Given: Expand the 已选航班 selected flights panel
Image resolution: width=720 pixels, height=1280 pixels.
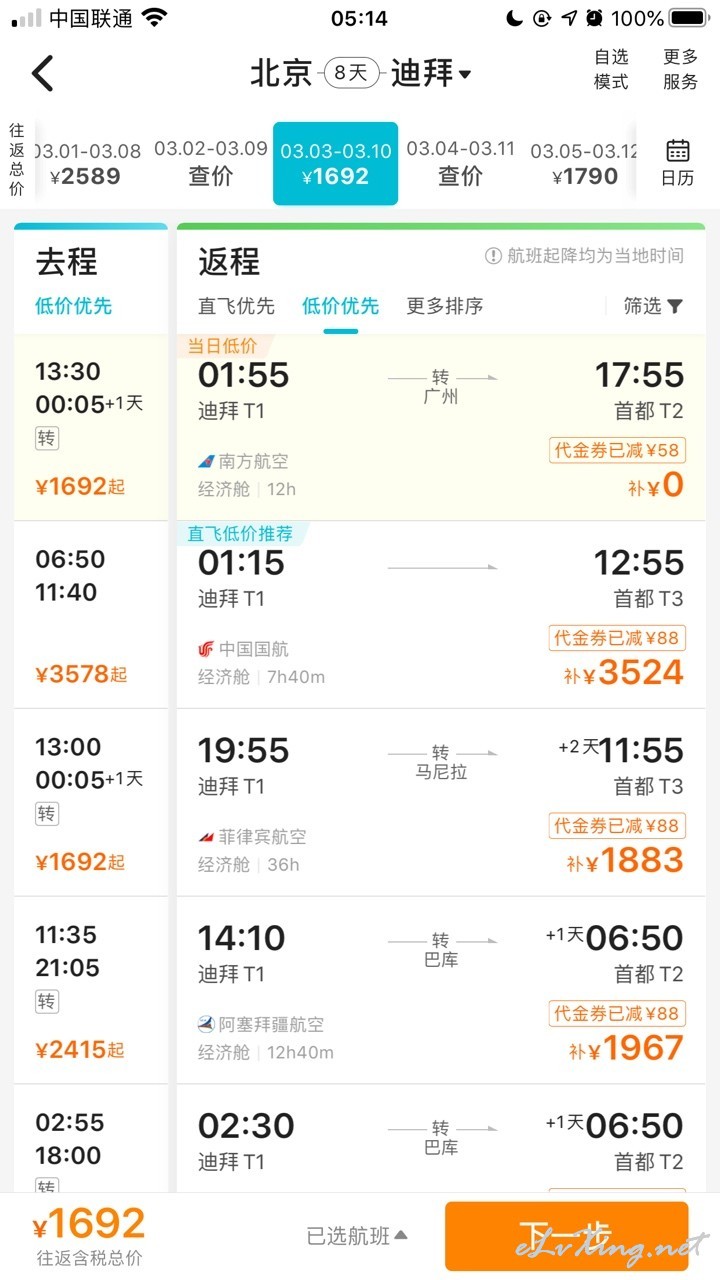Looking at the screenshot, I should click(x=357, y=1236).
